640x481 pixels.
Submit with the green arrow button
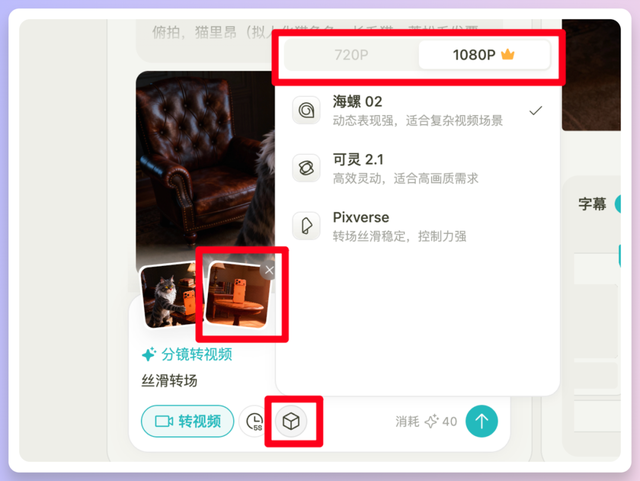(x=481, y=421)
